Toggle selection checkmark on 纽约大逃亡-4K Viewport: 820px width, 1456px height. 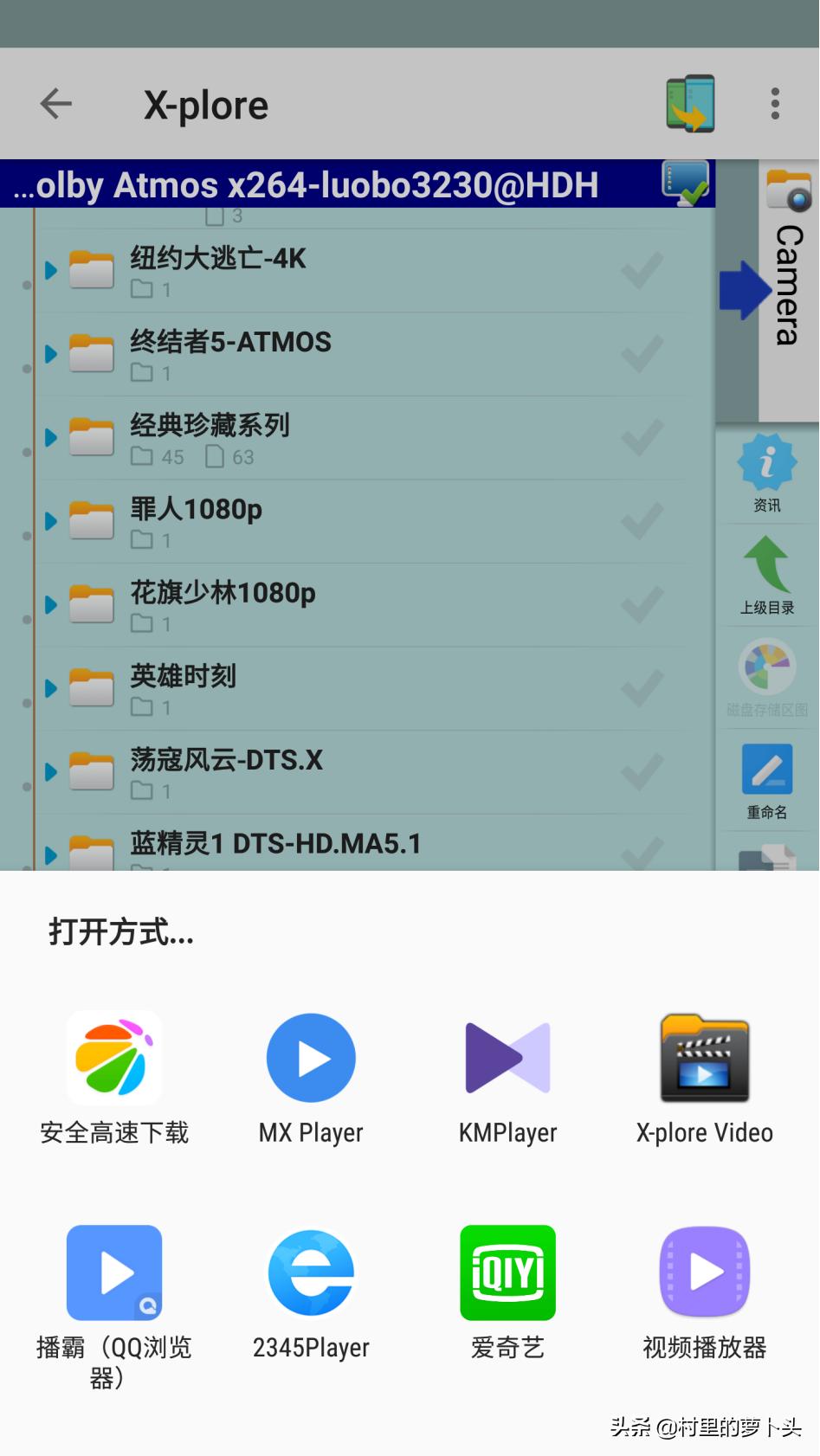pyautogui.click(x=641, y=269)
